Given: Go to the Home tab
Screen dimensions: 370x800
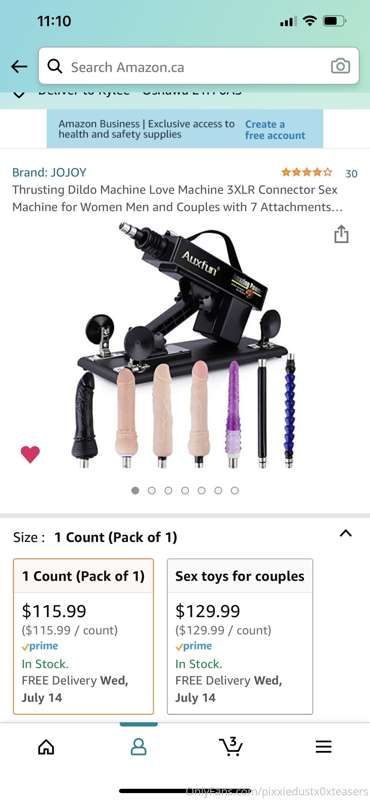Looking at the screenshot, I should (46, 747).
